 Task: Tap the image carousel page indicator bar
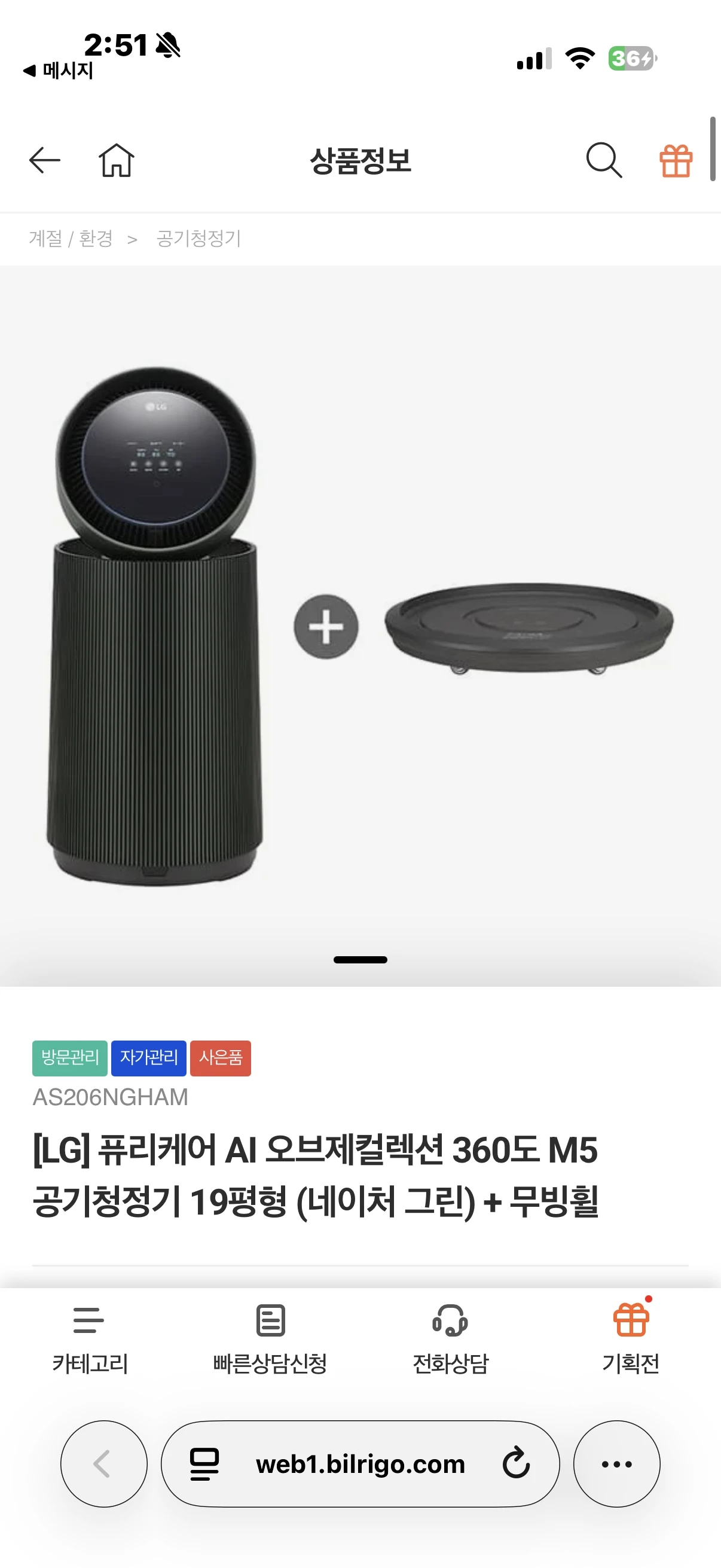360,959
